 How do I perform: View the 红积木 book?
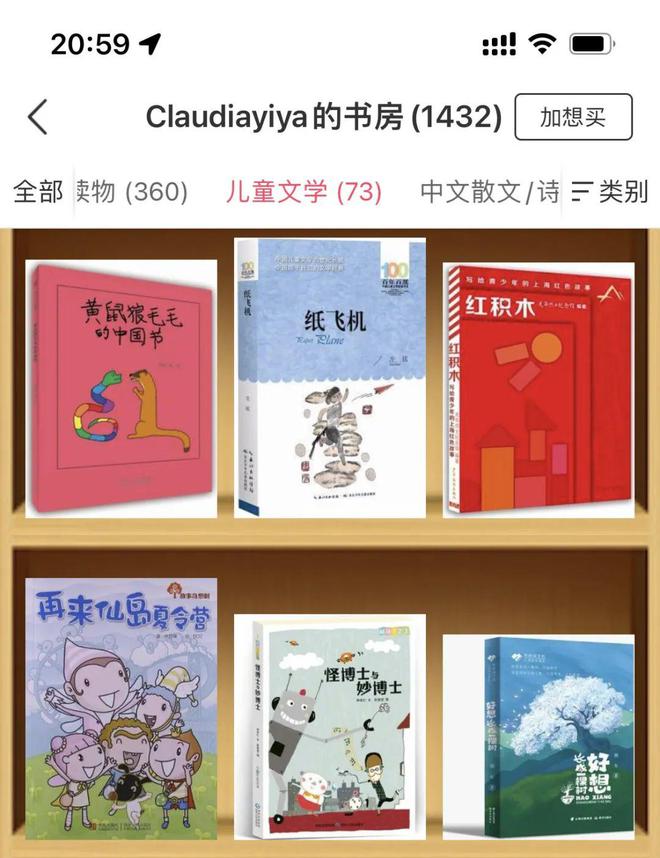click(x=538, y=390)
